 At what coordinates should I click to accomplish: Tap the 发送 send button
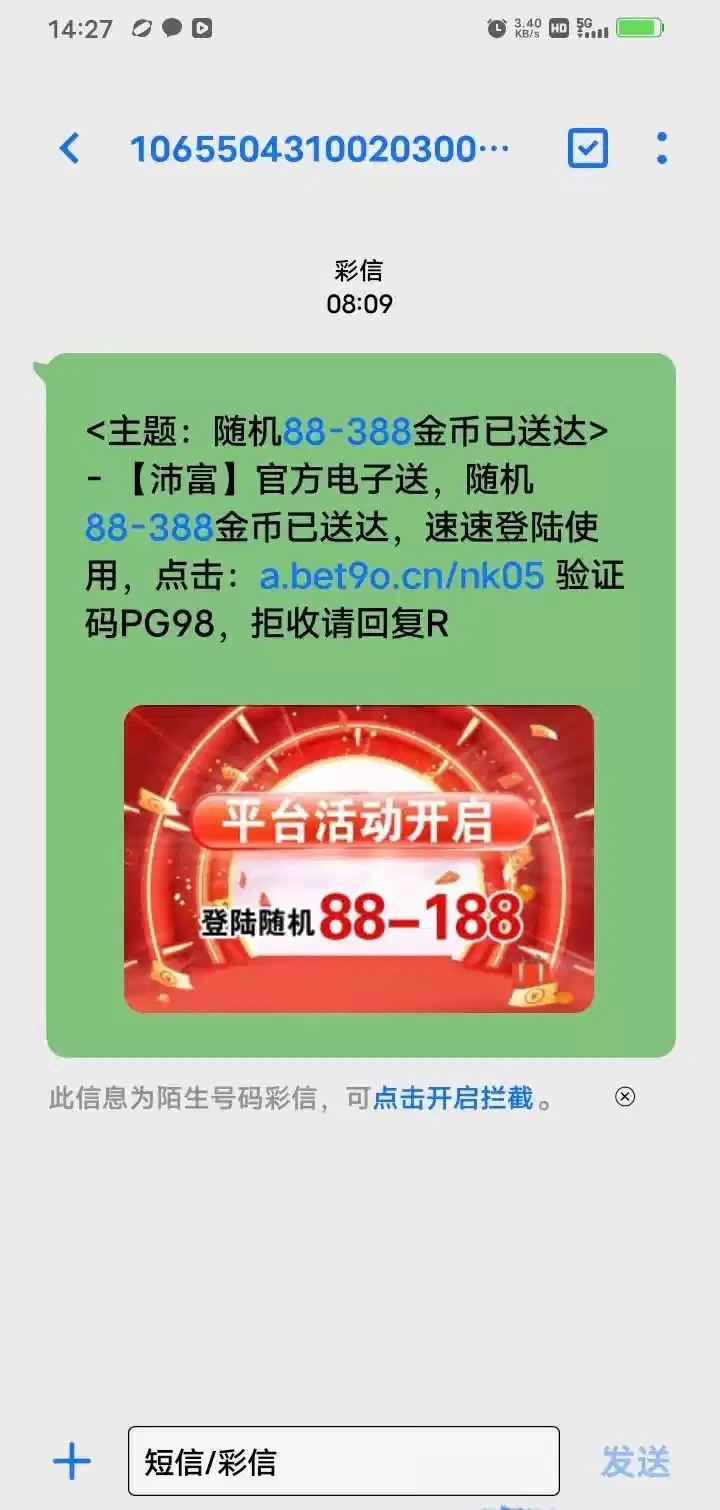(x=636, y=1461)
